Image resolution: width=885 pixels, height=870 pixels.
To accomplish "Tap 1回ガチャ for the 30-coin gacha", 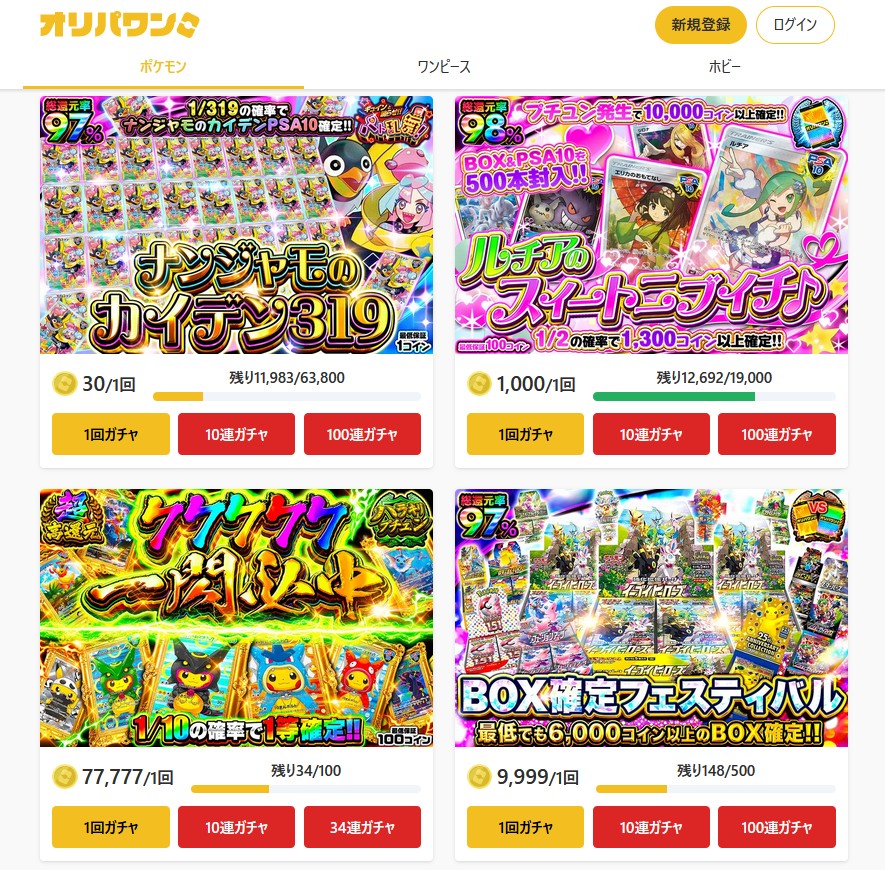I will pyautogui.click(x=110, y=434).
